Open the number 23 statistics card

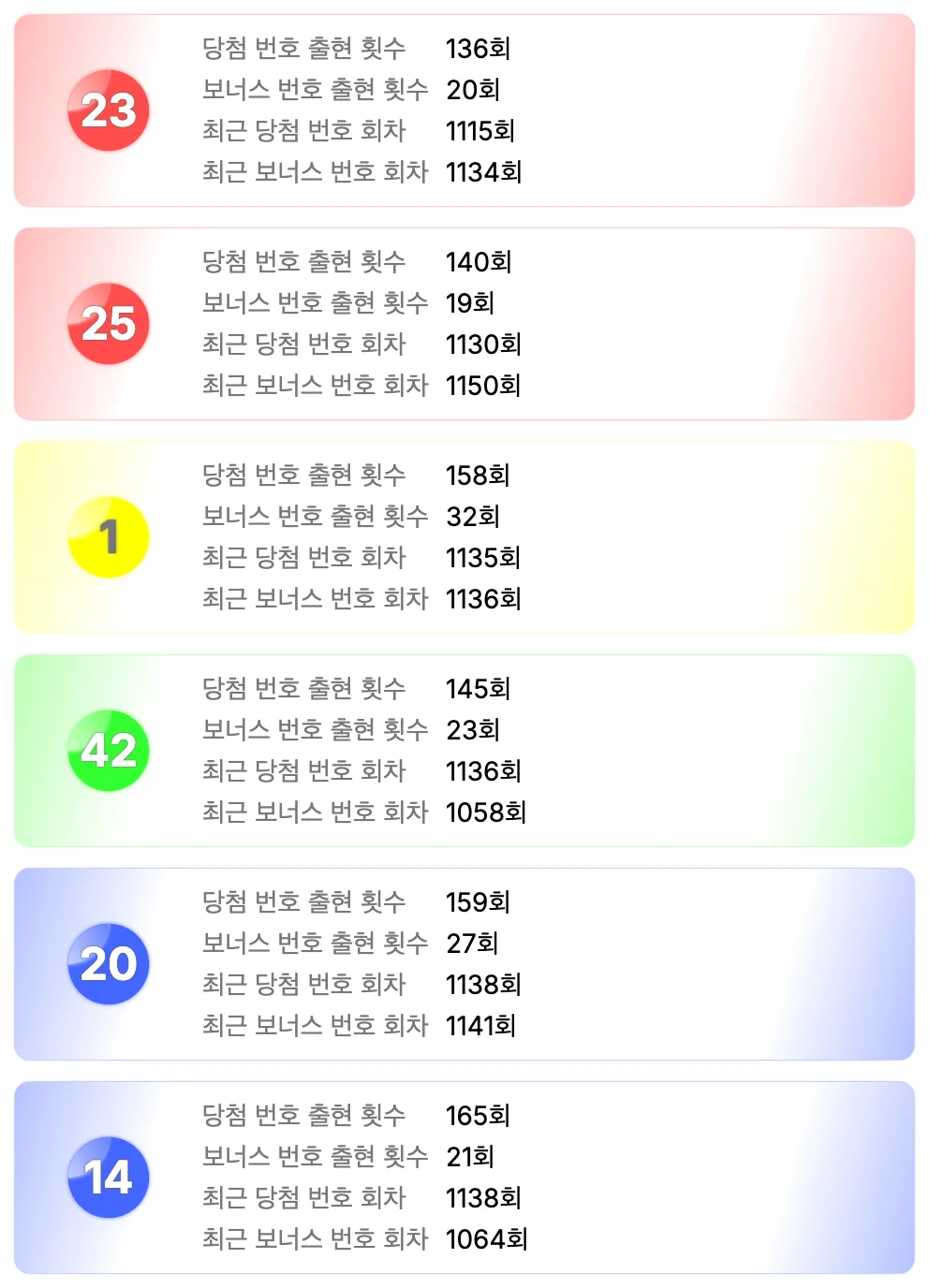464,110
